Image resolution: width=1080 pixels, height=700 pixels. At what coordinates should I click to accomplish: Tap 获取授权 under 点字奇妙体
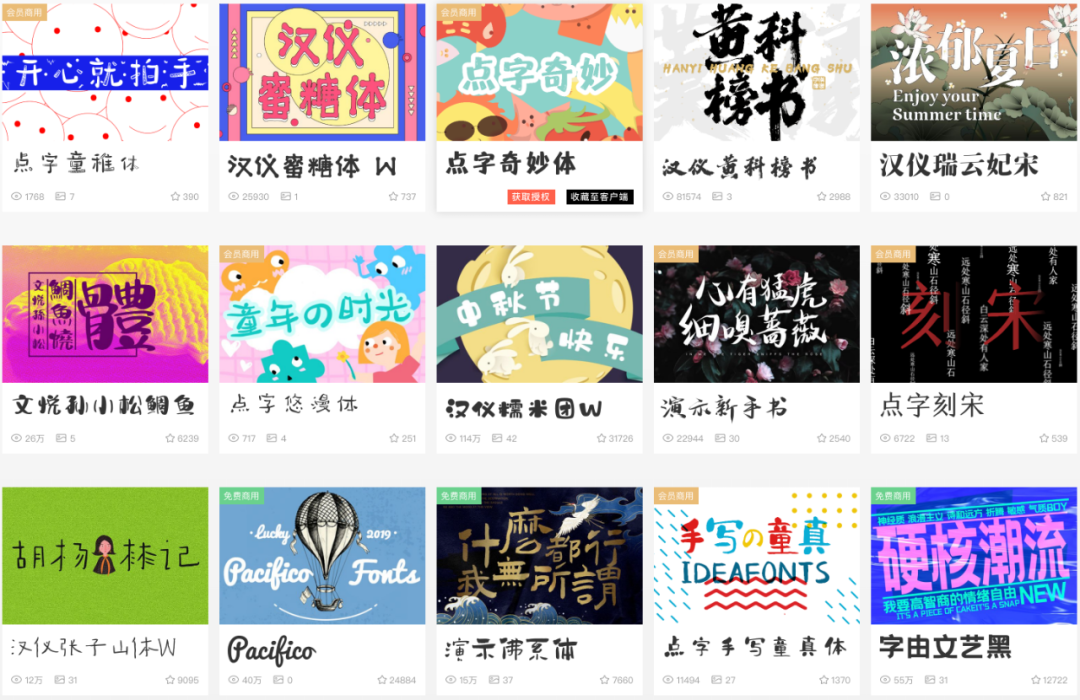(530, 197)
